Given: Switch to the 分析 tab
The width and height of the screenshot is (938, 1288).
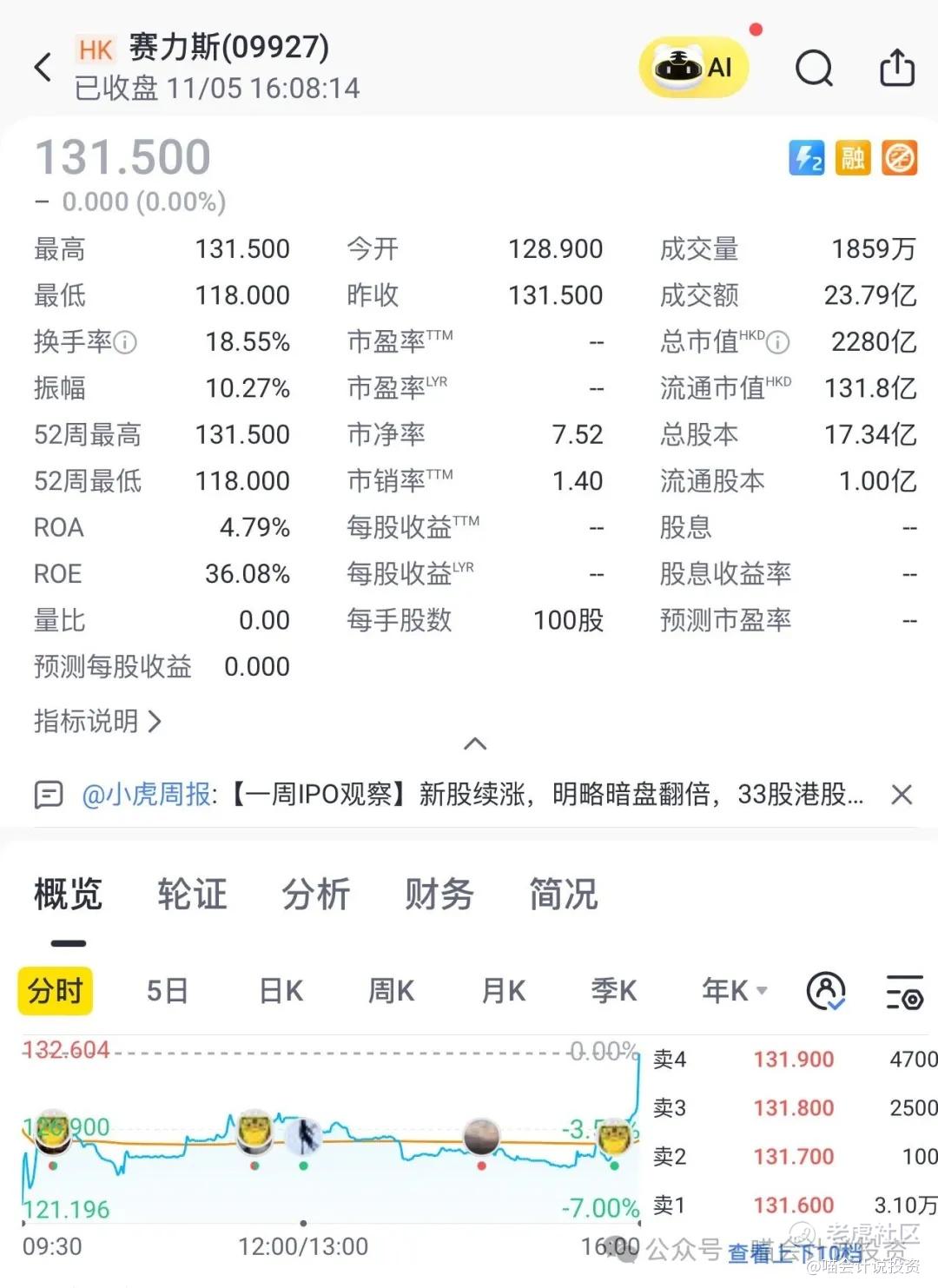Looking at the screenshot, I should (315, 894).
